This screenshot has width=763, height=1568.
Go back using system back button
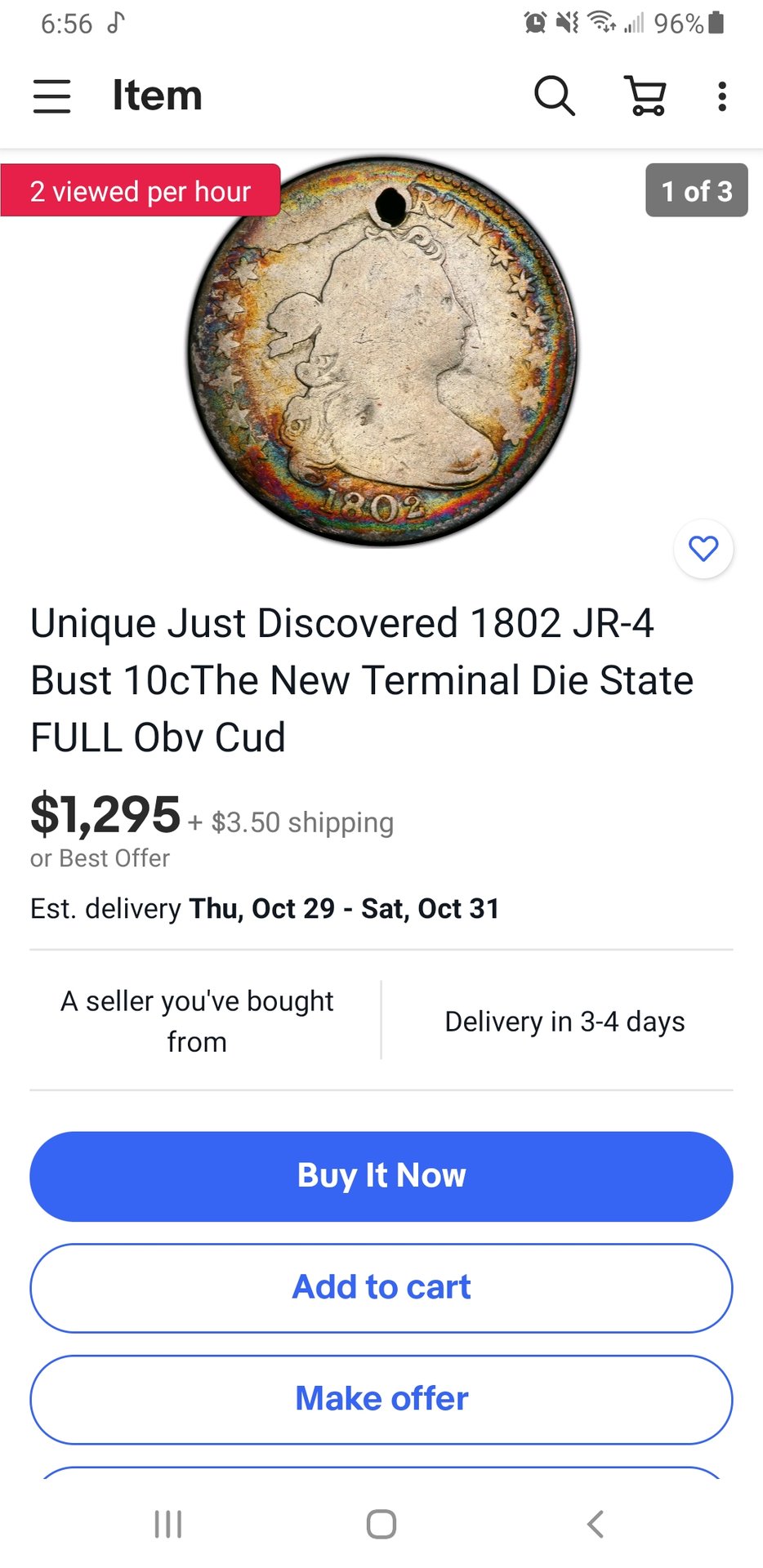pos(596,1524)
